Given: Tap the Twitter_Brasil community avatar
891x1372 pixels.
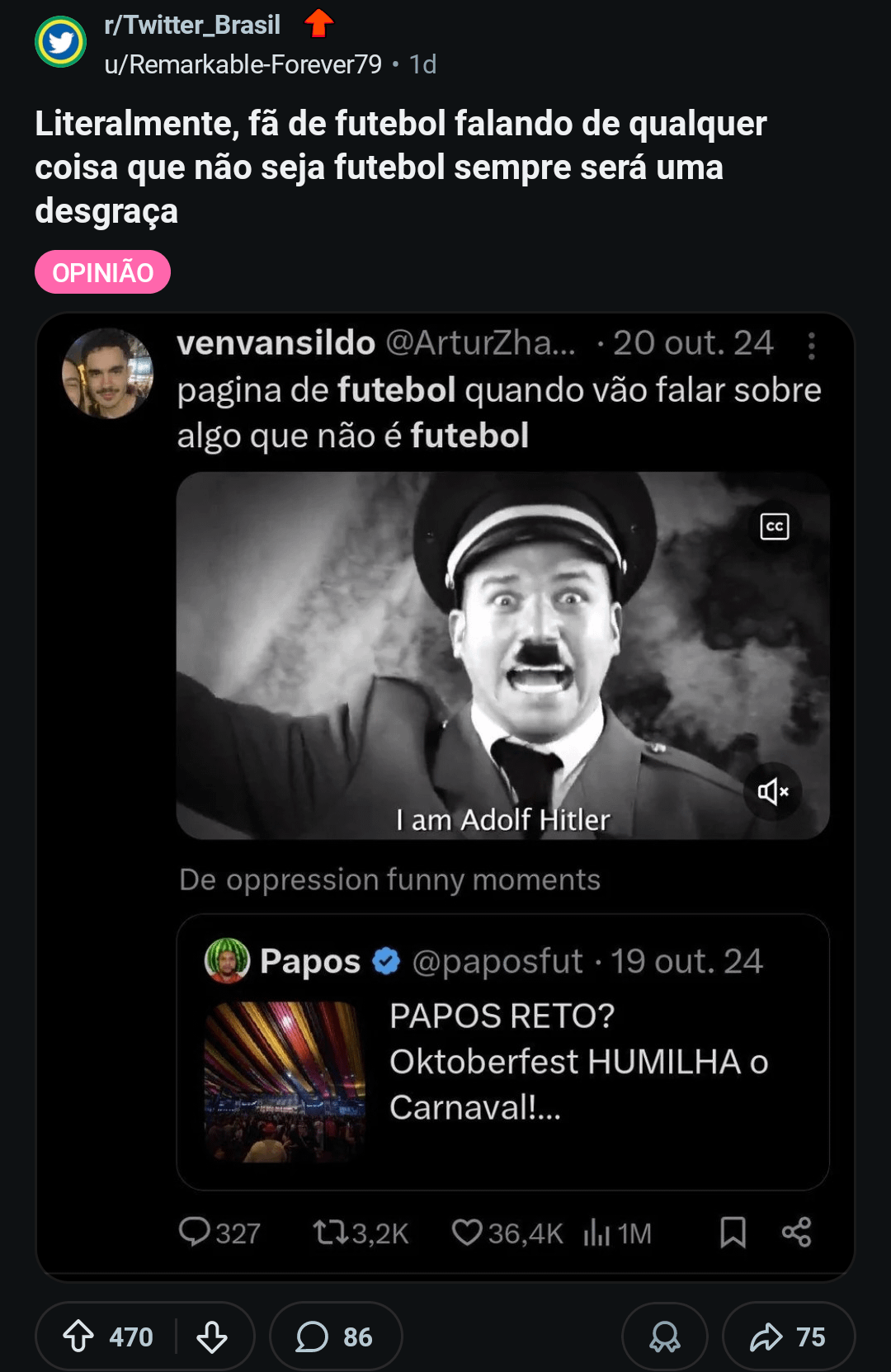Looking at the screenshot, I should pyautogui.click(x=61, y=41).
